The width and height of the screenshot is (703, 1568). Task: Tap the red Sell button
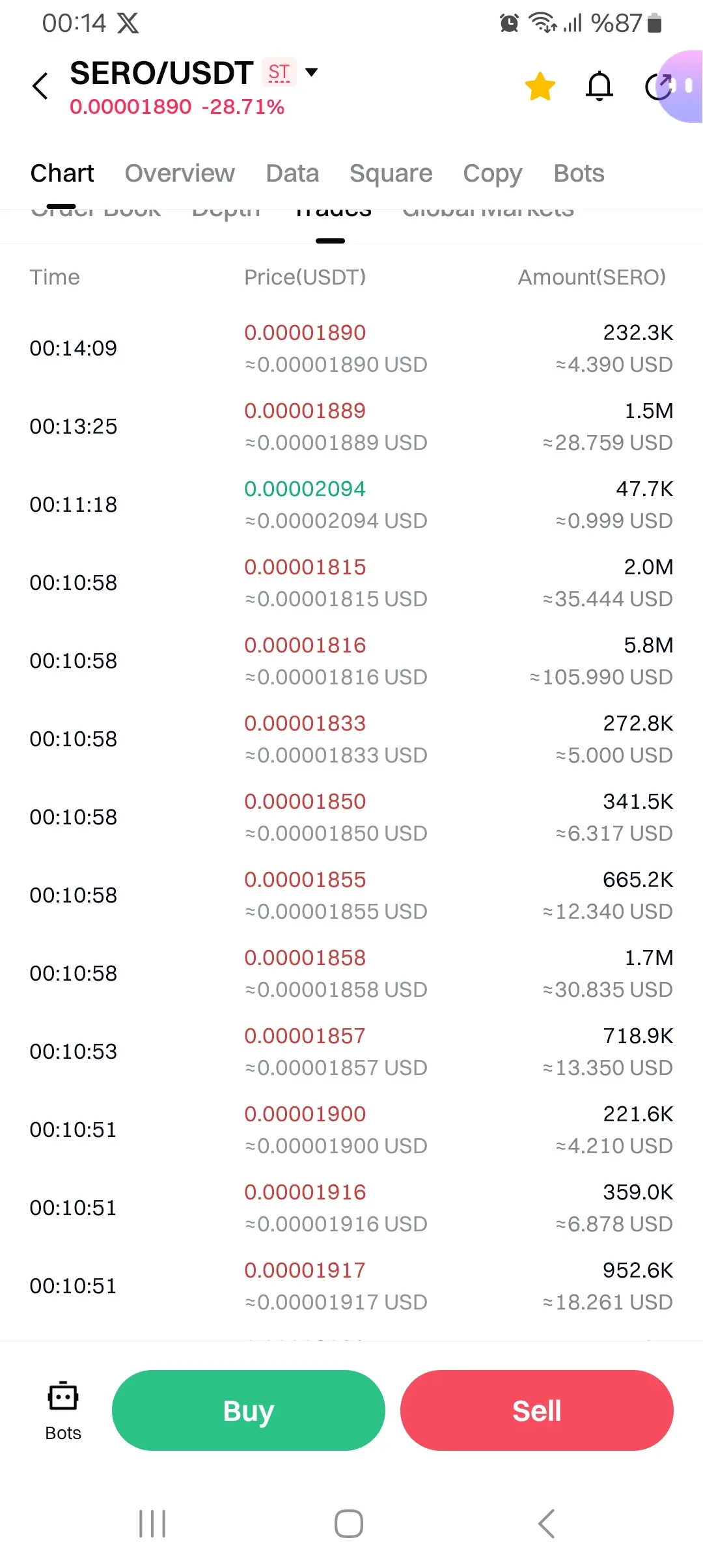click(536, 1410)
